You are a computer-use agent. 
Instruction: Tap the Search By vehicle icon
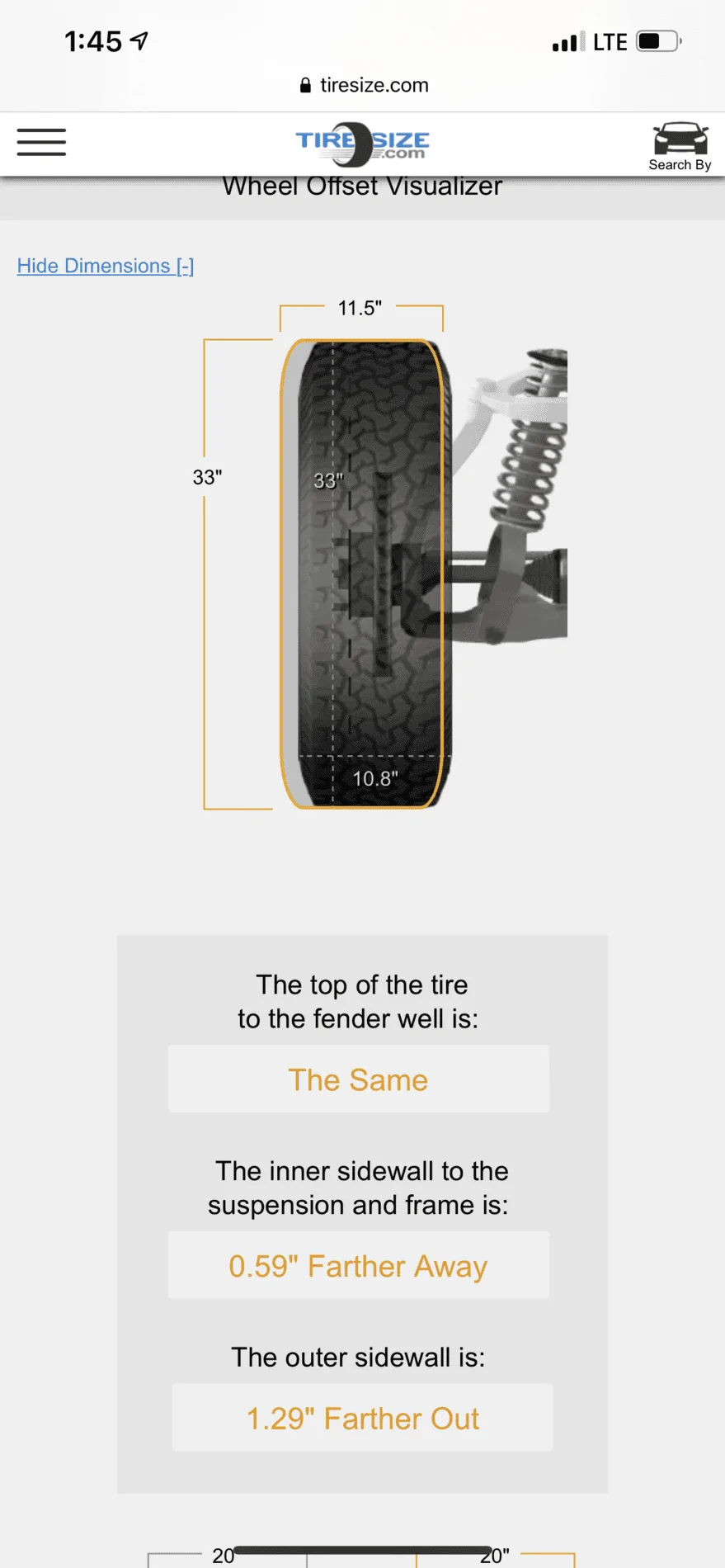[x=680, y=145]
